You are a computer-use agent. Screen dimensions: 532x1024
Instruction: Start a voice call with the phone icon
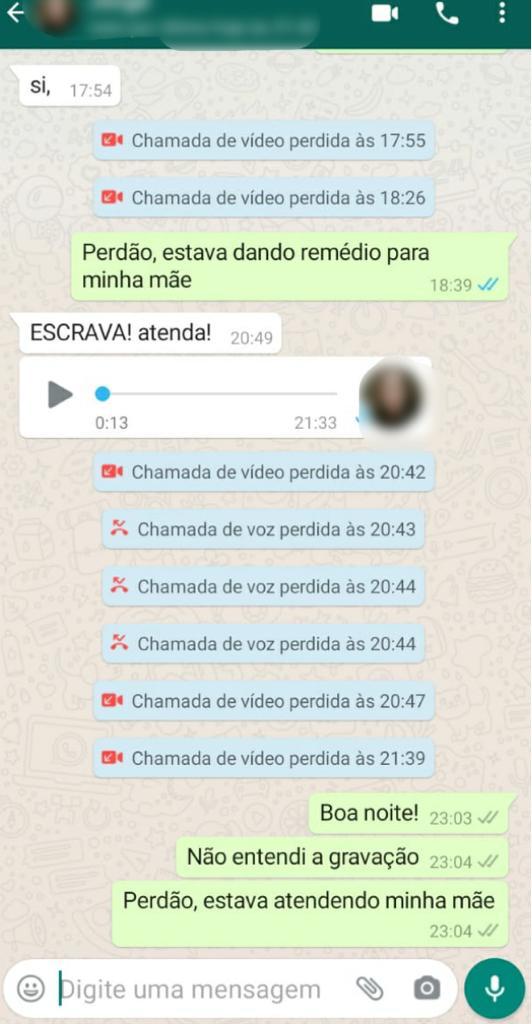click(446, 12)
